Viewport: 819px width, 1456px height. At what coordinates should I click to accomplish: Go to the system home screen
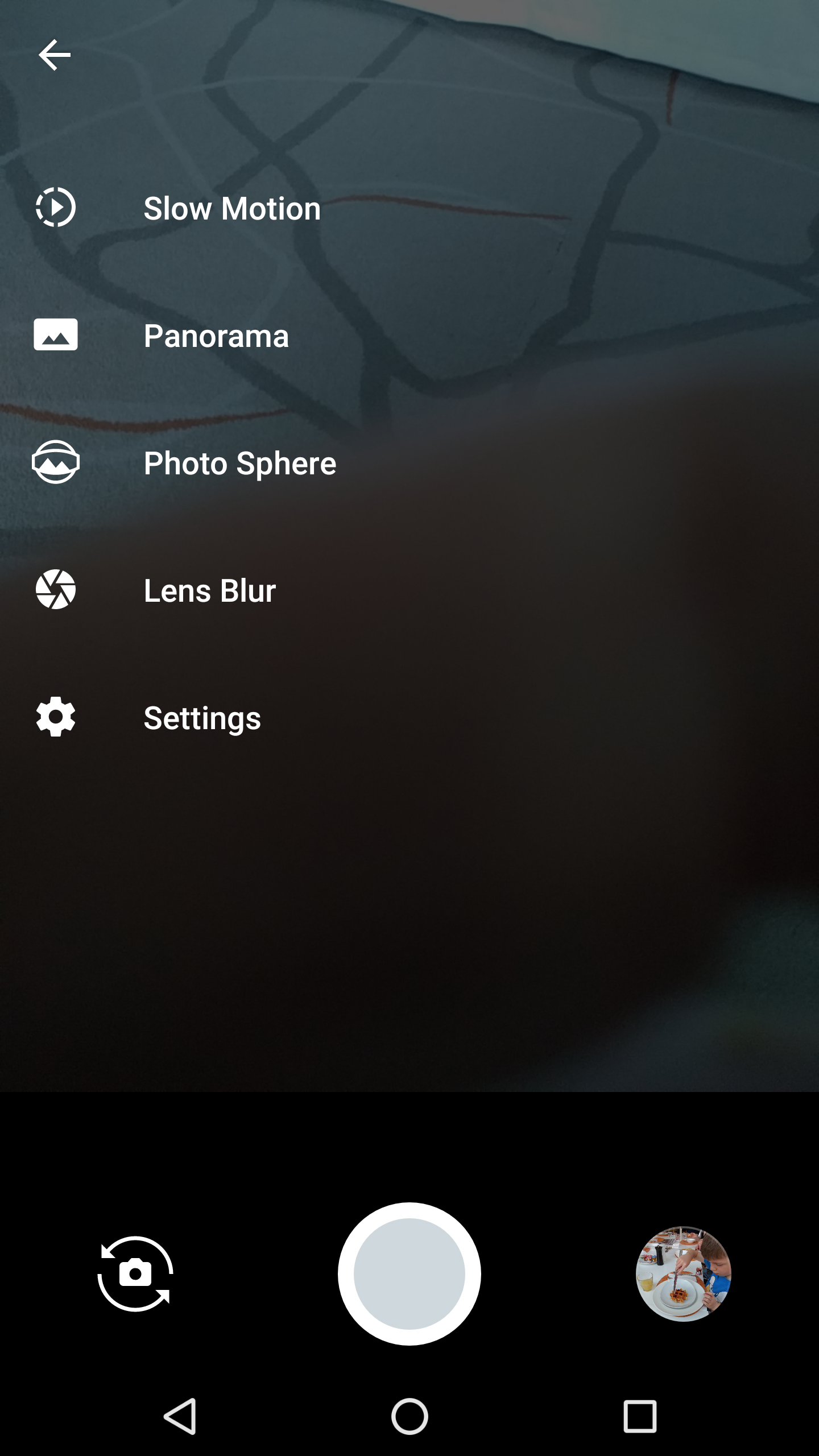[x=409, y=1416]
